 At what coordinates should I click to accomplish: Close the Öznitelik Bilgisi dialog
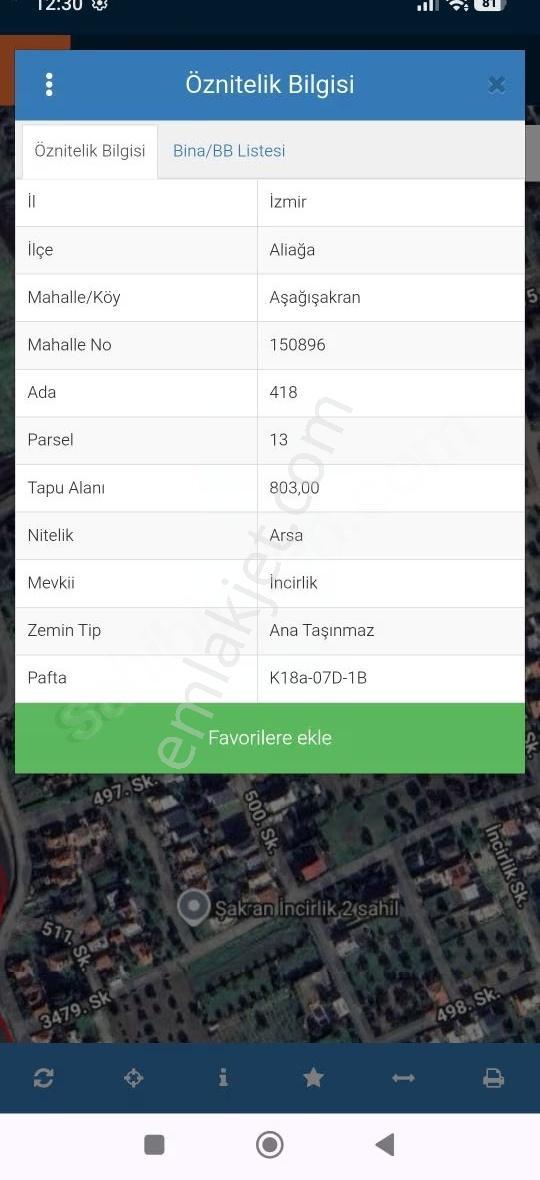pyautogui.click(x=496, y=84)
